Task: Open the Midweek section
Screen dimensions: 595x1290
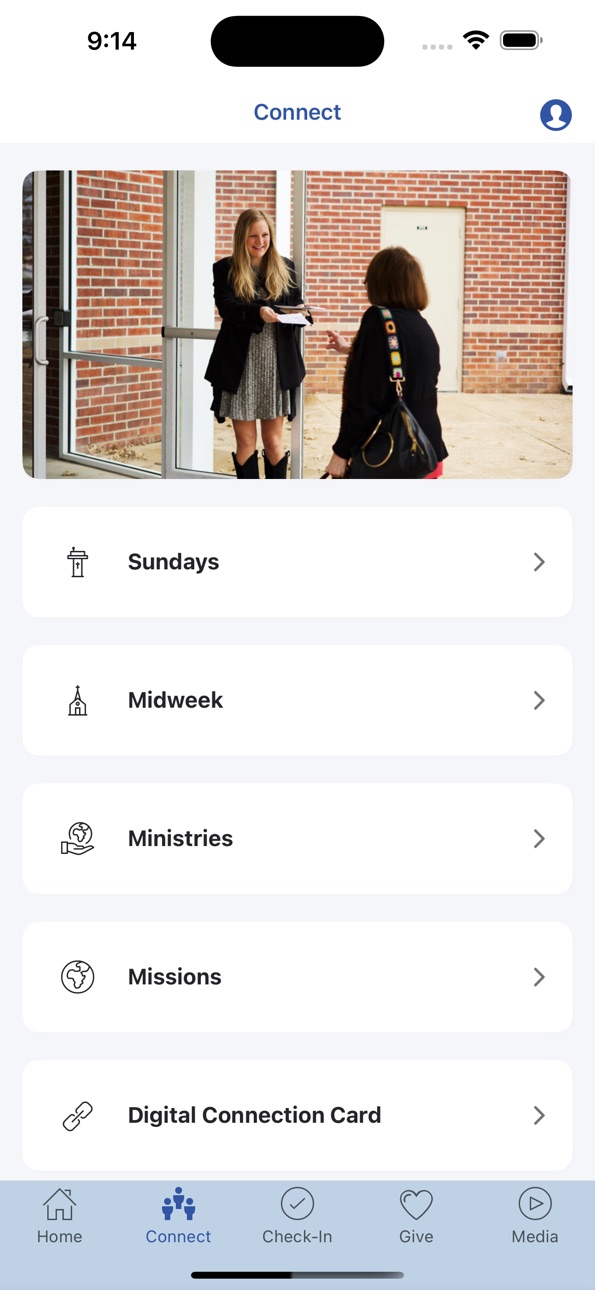Action: (297, 700)
